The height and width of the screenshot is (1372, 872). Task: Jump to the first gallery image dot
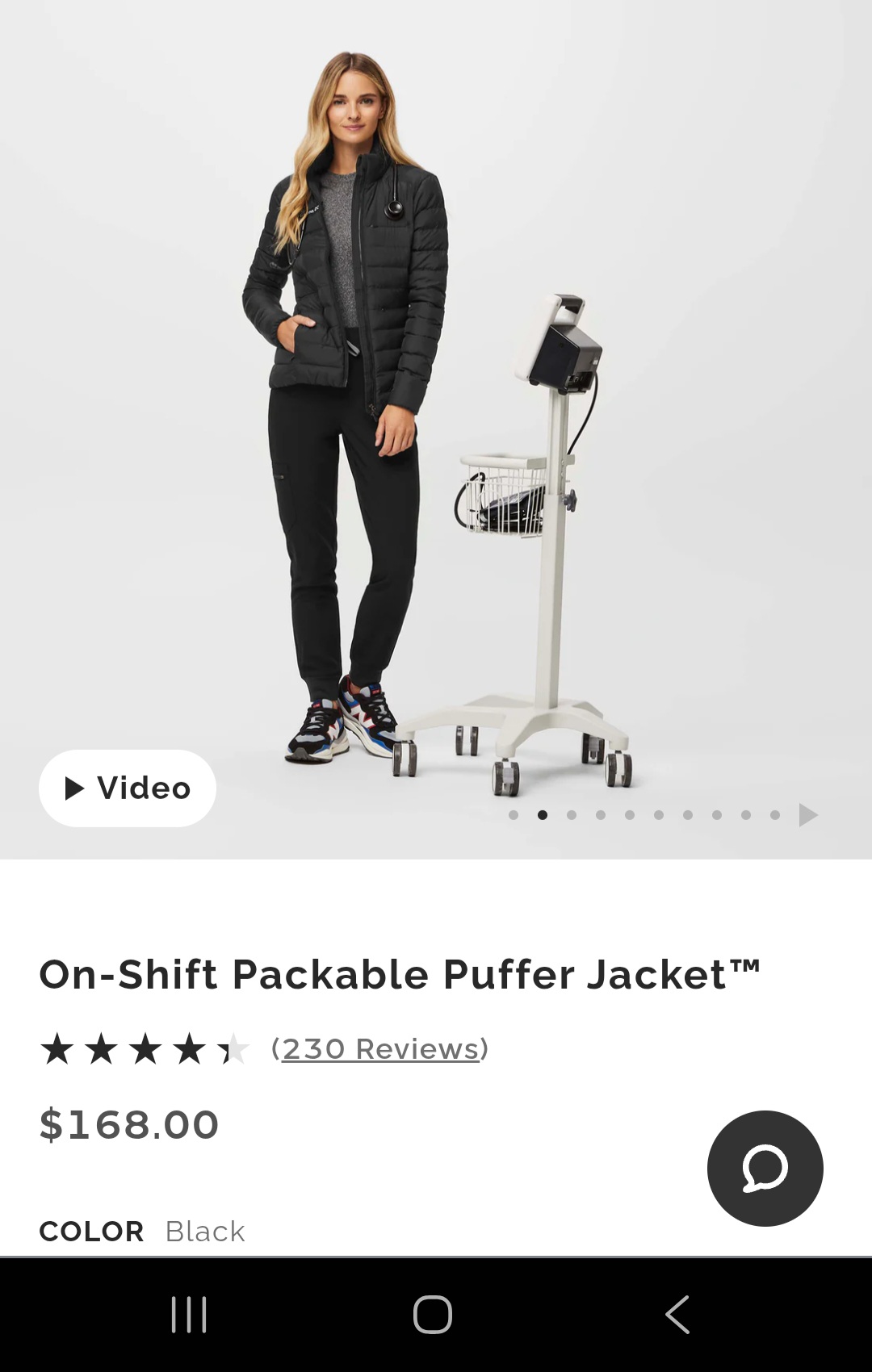(514, 815)
